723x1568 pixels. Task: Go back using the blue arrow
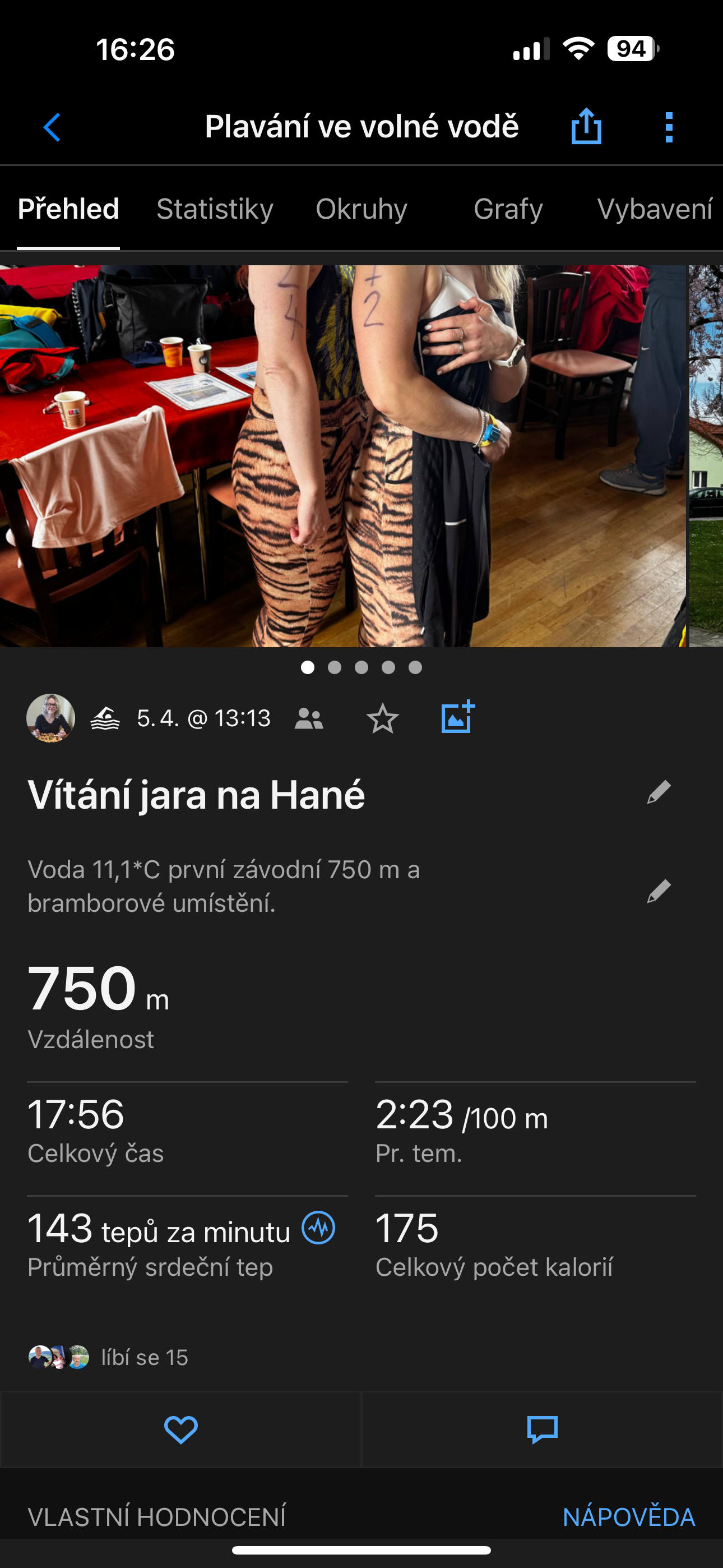52,127
